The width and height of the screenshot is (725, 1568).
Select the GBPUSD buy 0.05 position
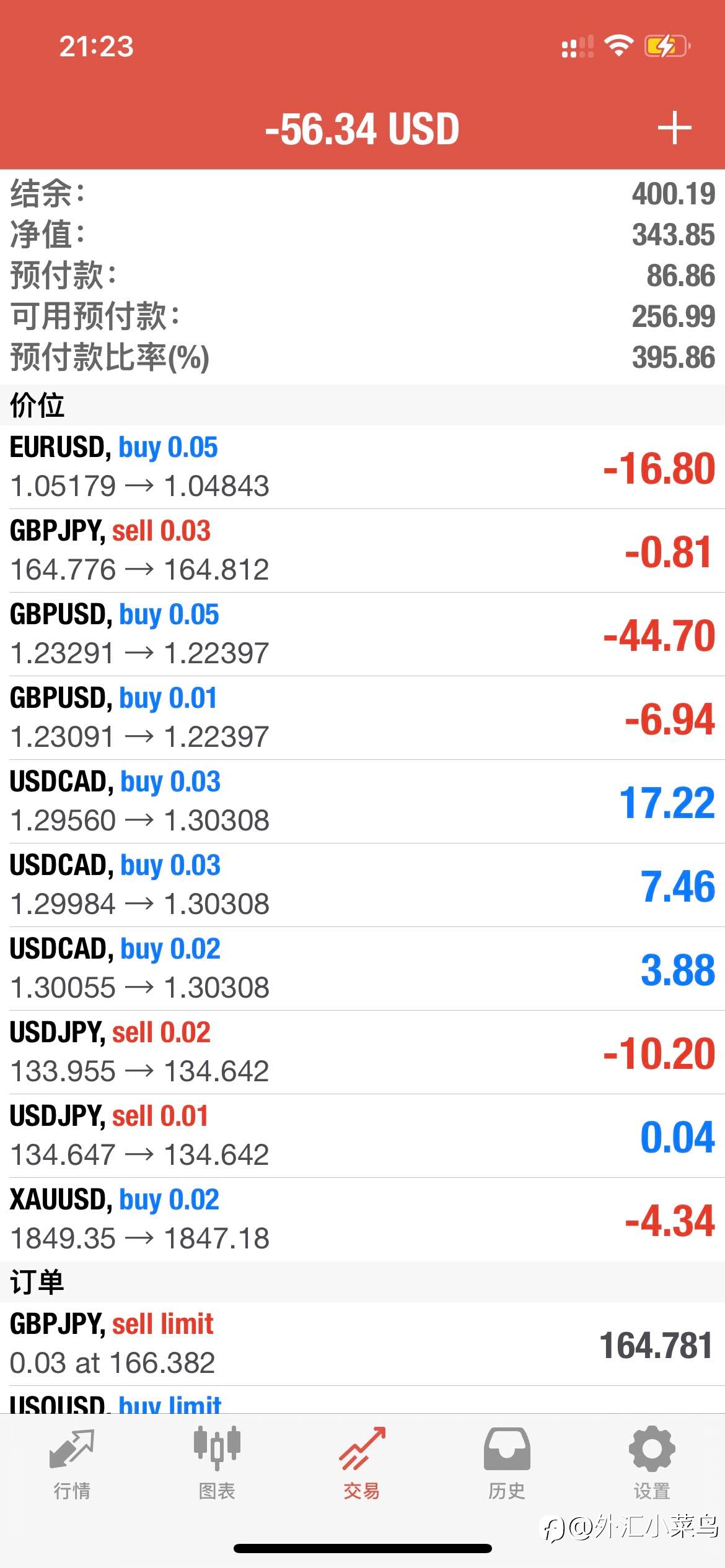[362, 634]
